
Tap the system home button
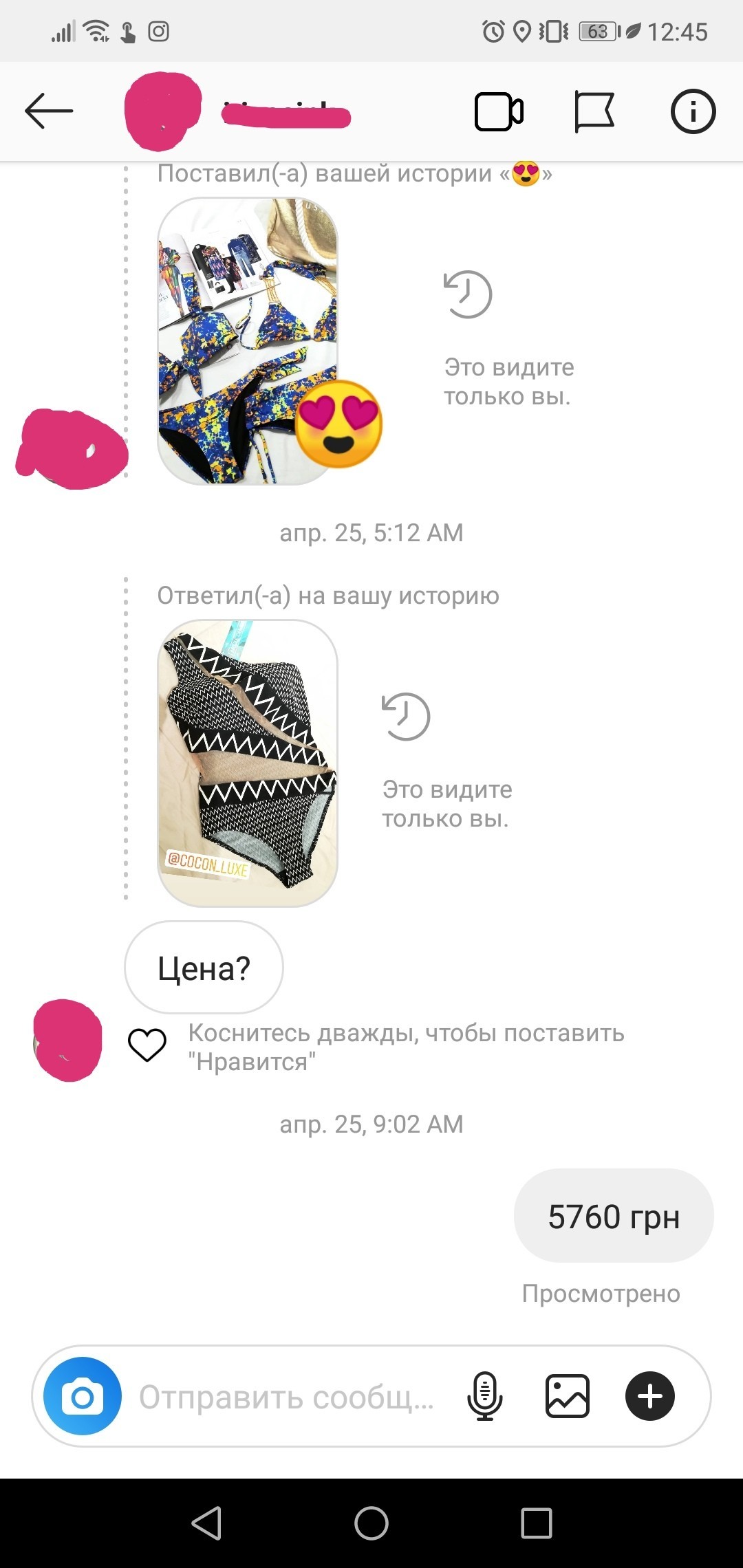click(x=371, y=1523)
